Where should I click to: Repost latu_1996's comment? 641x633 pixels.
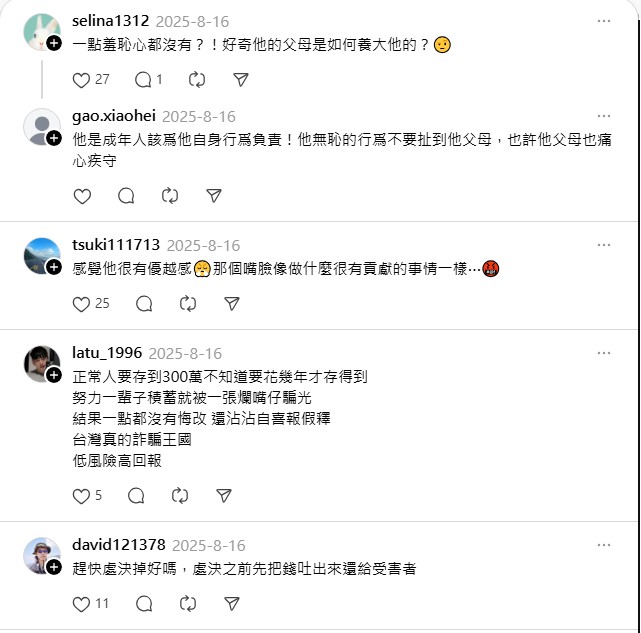coord(180,495)
